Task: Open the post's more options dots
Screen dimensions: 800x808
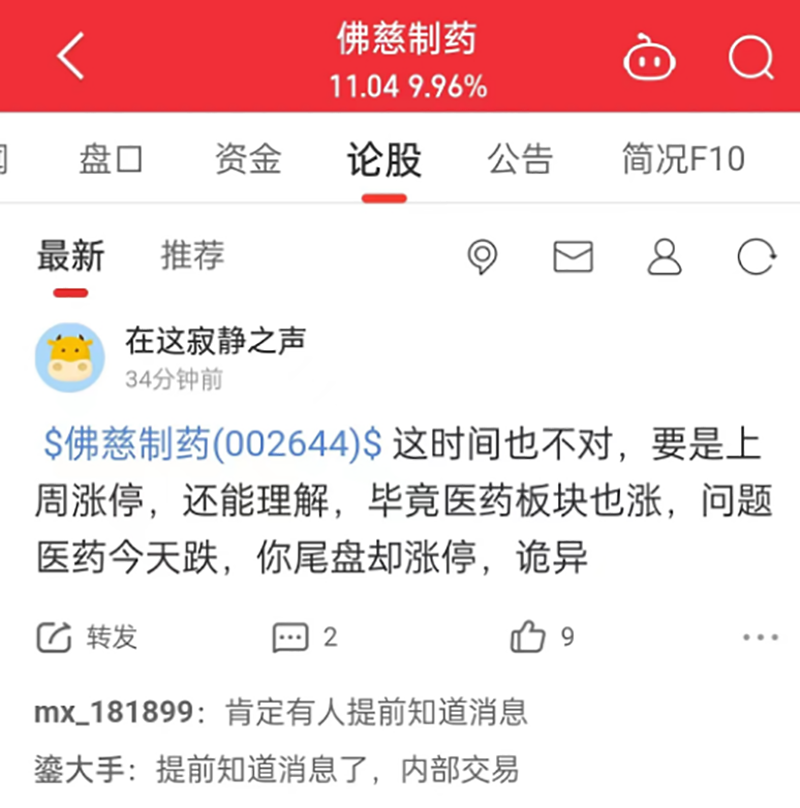Action: [x=760, y=637]
